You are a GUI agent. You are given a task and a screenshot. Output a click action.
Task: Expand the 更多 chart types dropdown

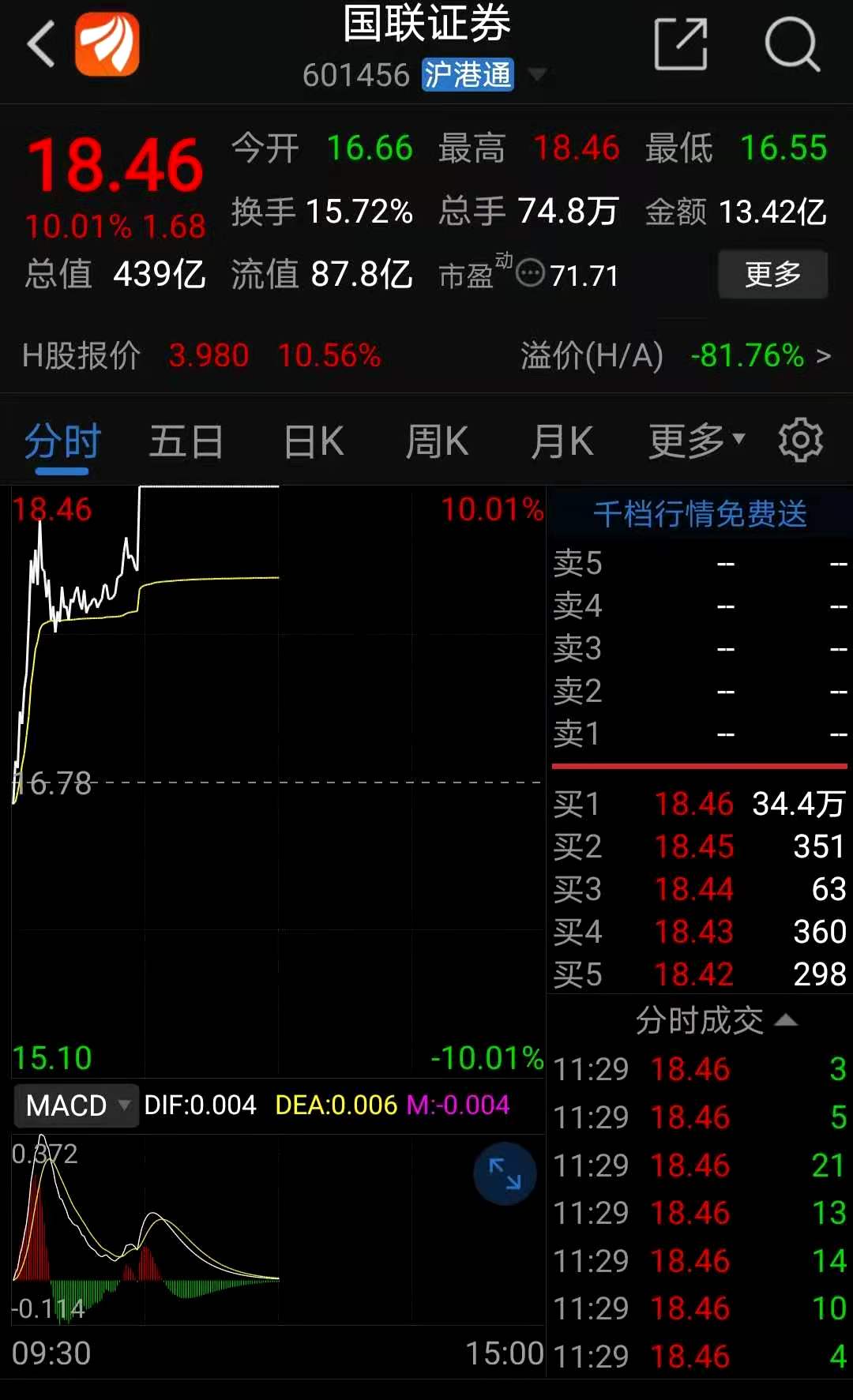click(x=690, y=440)
